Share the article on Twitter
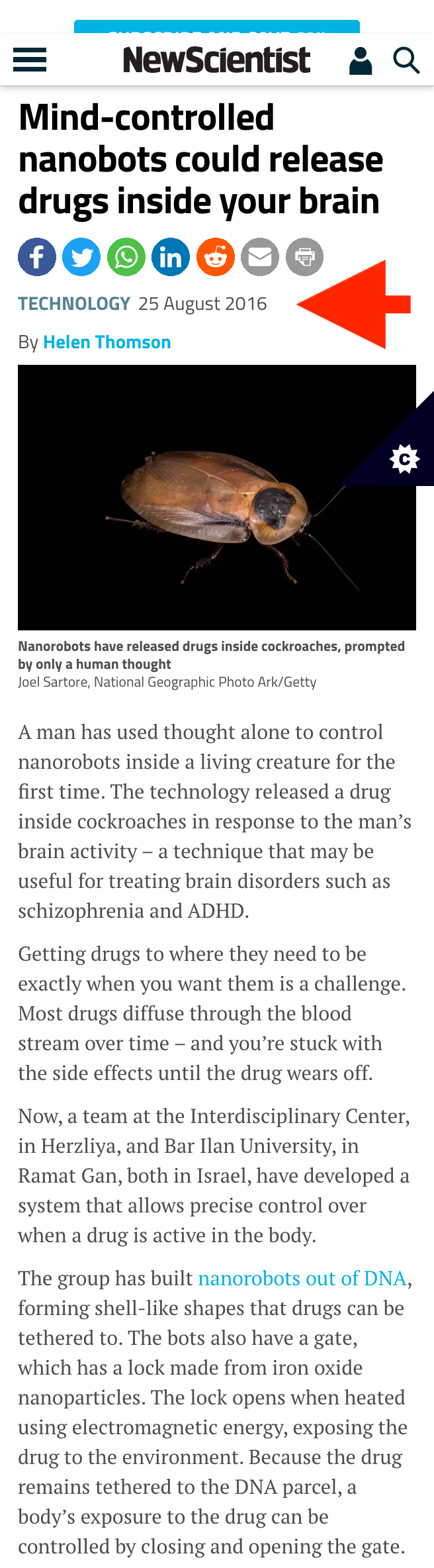Screen dimensions: 434x1568 [81, 257]
